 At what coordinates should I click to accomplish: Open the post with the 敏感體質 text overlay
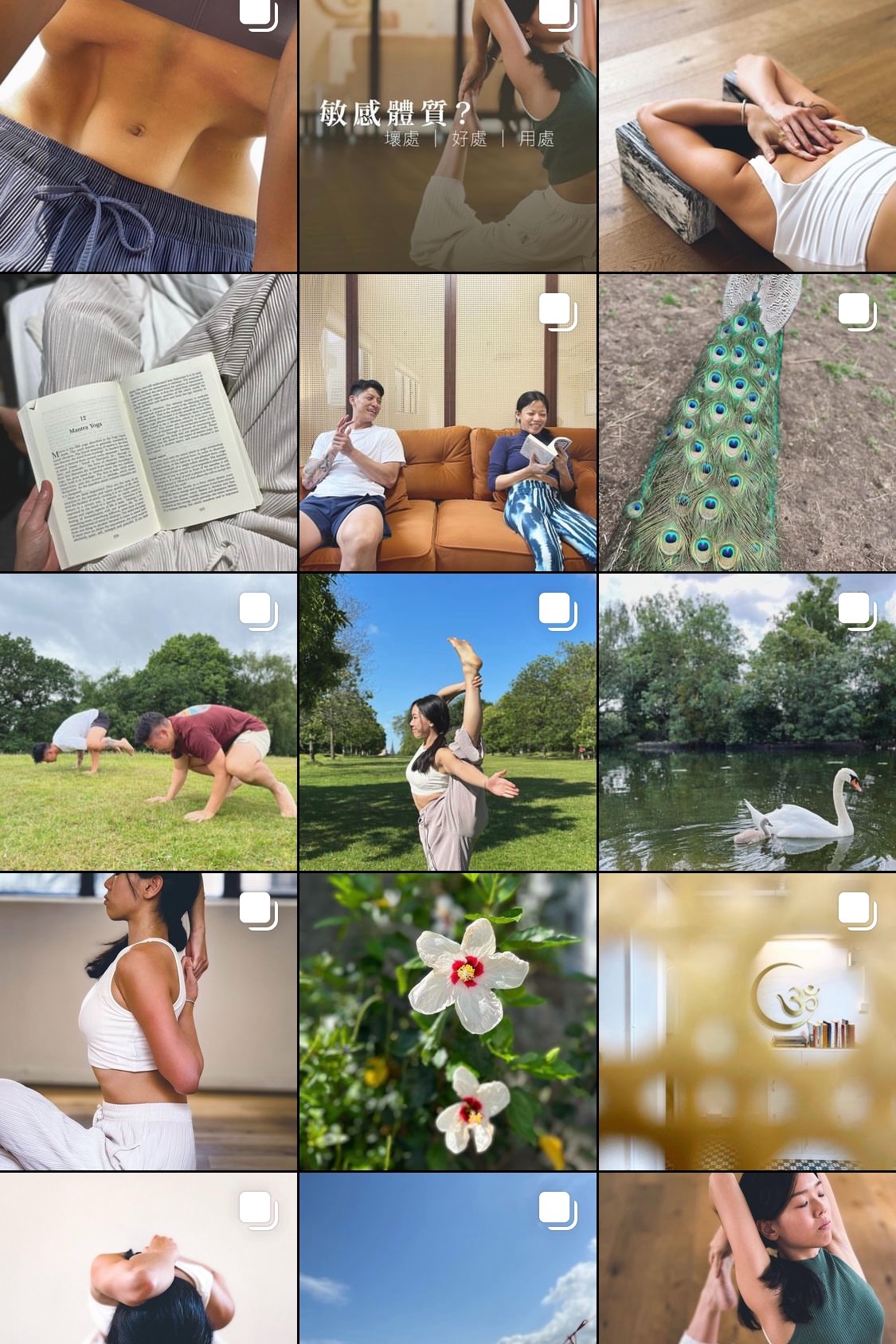tap(448, 135)
